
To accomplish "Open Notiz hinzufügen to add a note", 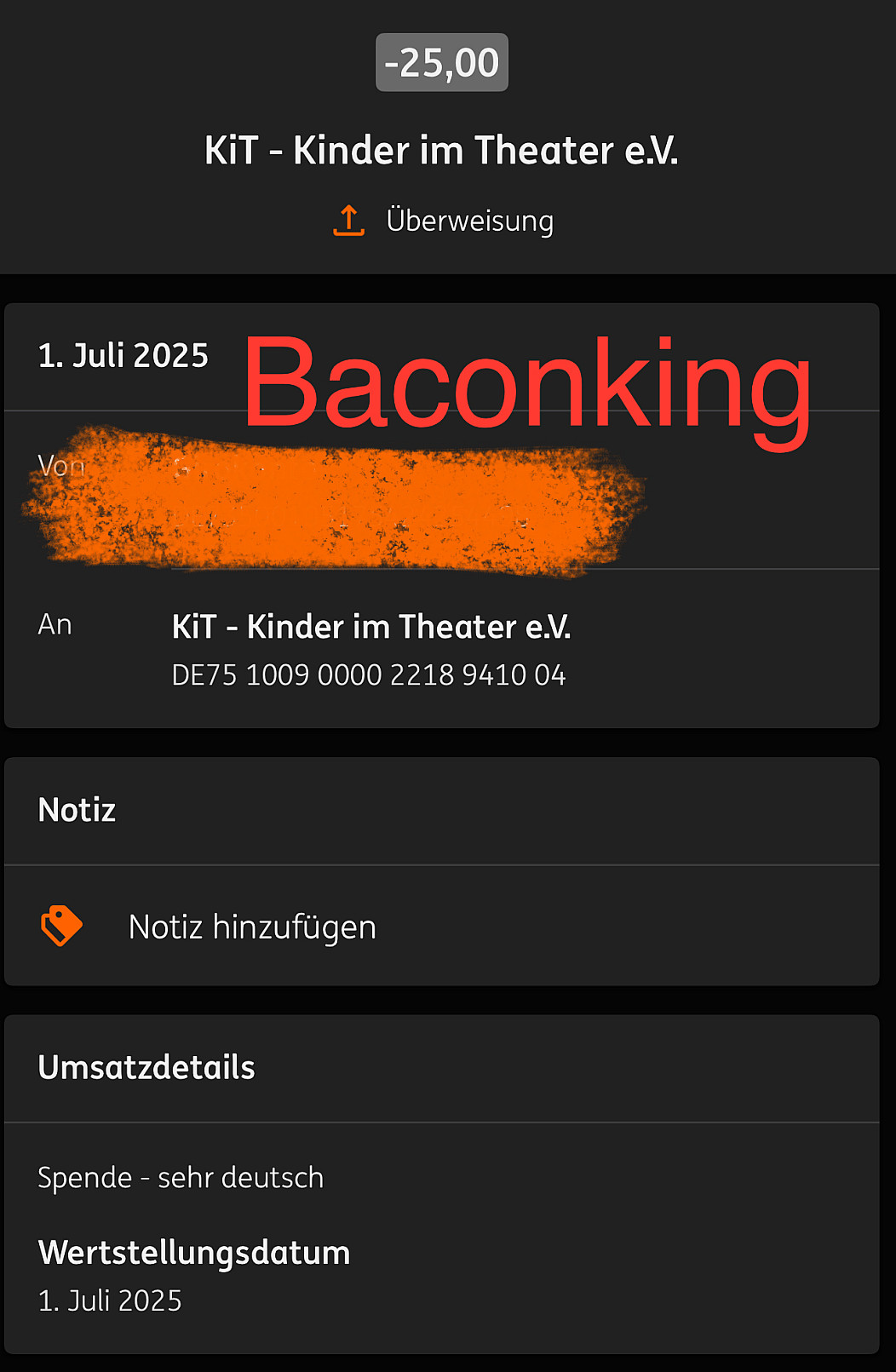I will [252, 927].
